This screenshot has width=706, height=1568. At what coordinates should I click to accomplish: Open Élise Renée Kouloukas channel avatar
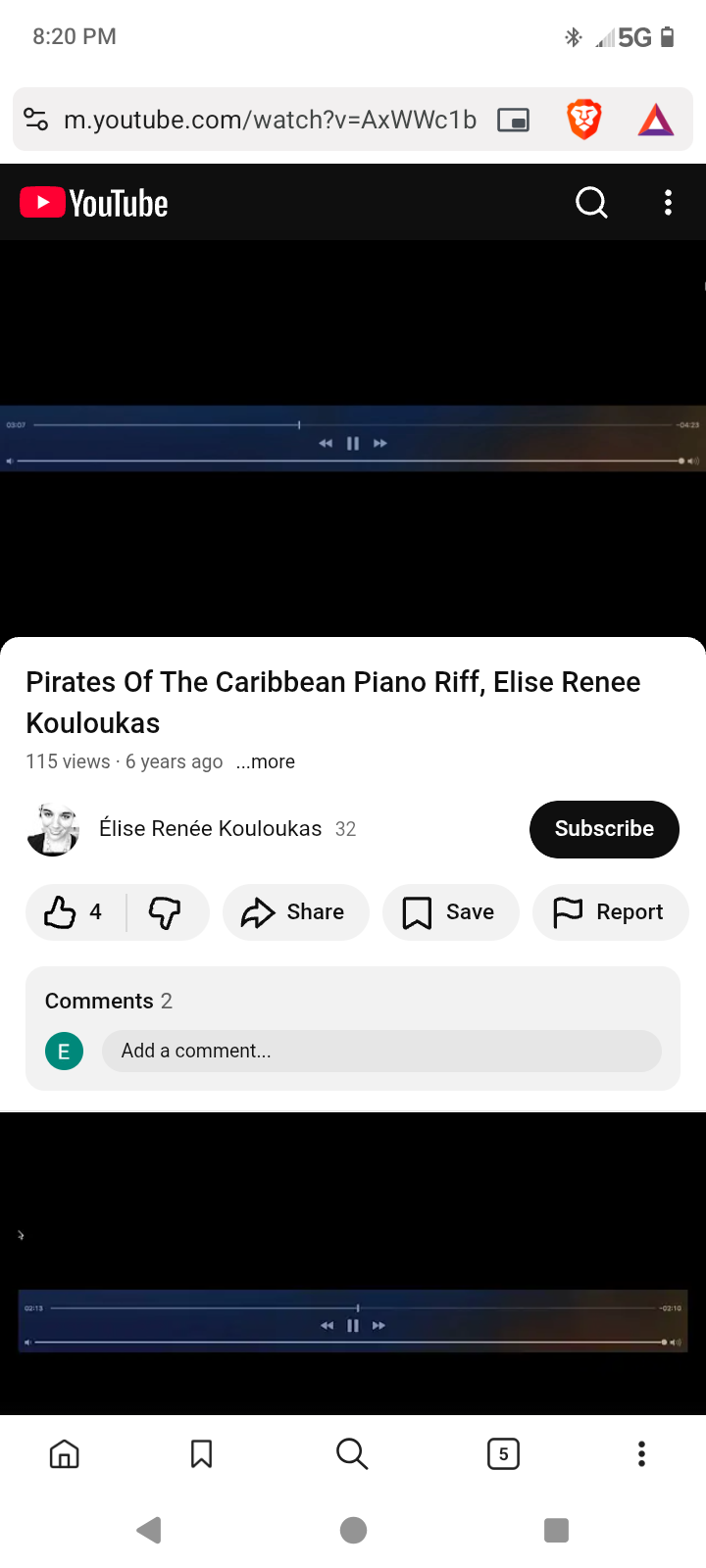53,829
